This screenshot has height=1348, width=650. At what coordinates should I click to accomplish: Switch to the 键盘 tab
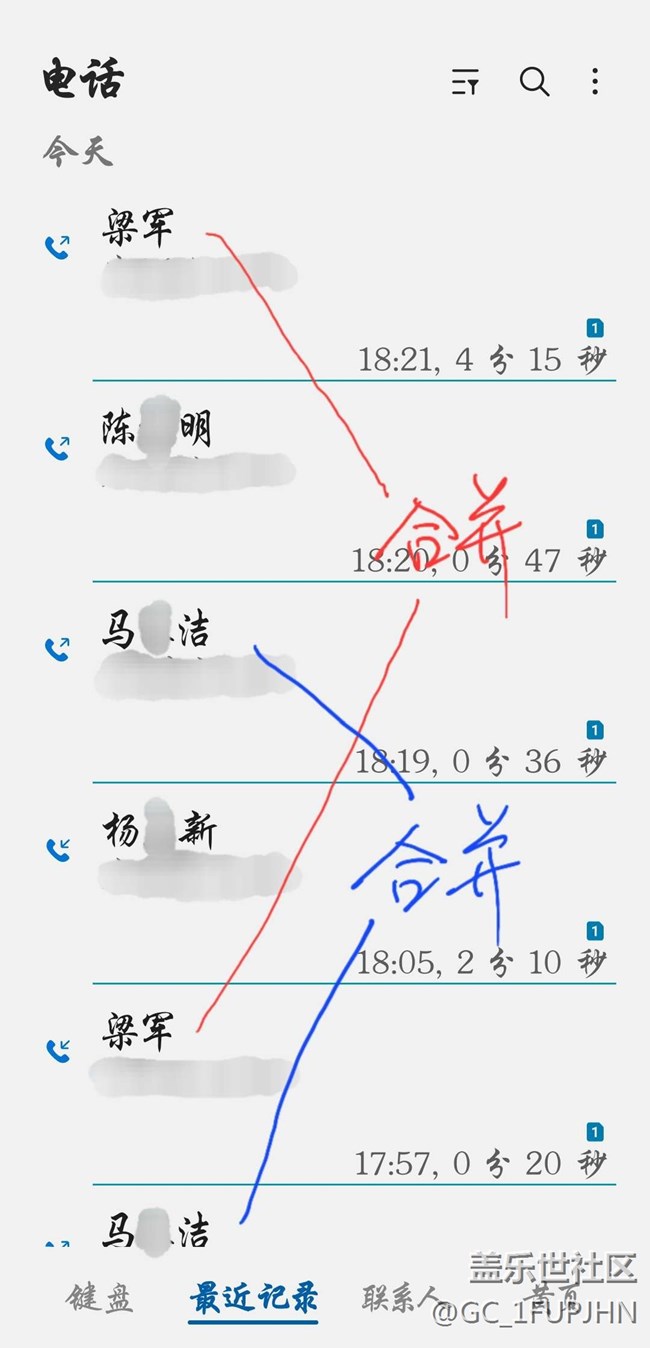(x=99, y=1298)
